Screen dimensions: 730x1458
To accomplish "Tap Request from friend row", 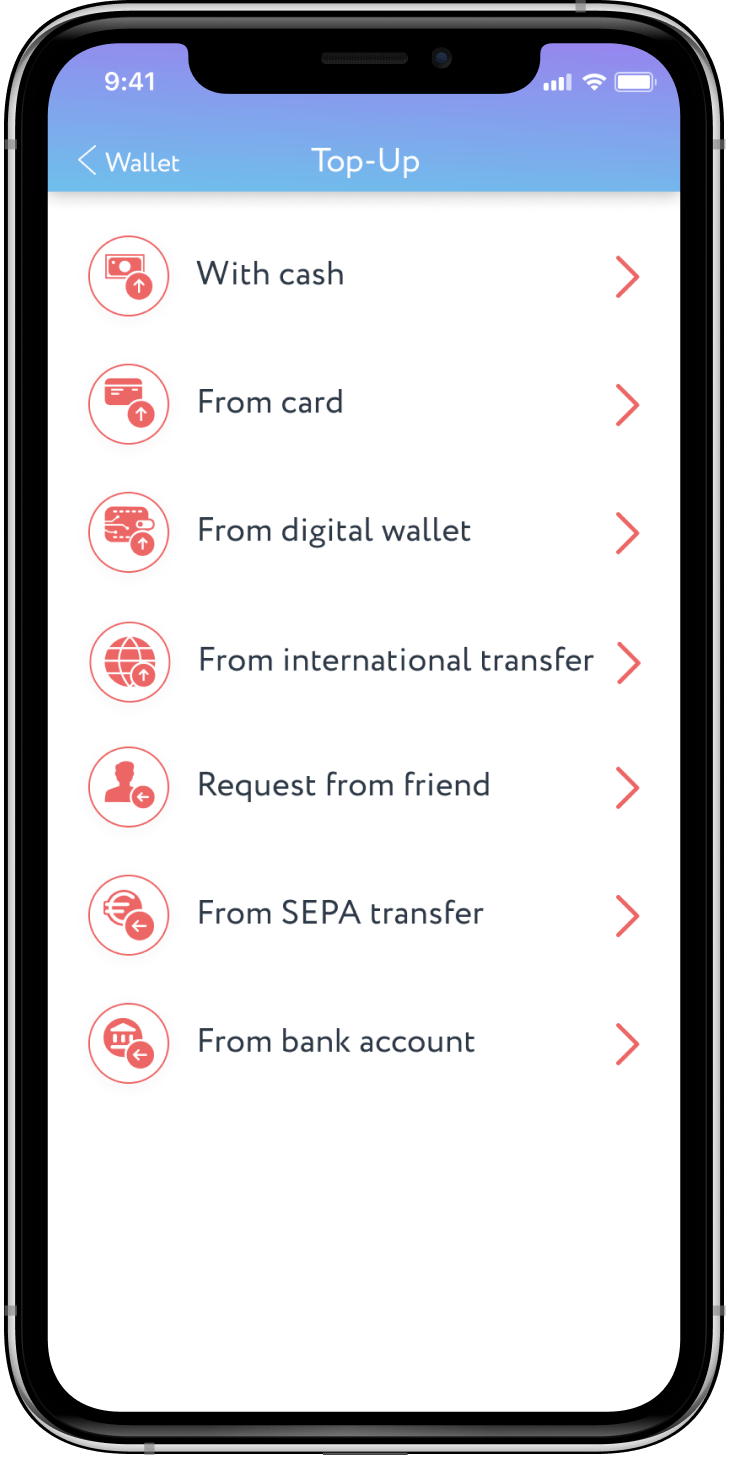I will pyautogui.click(x=343, y=785).
